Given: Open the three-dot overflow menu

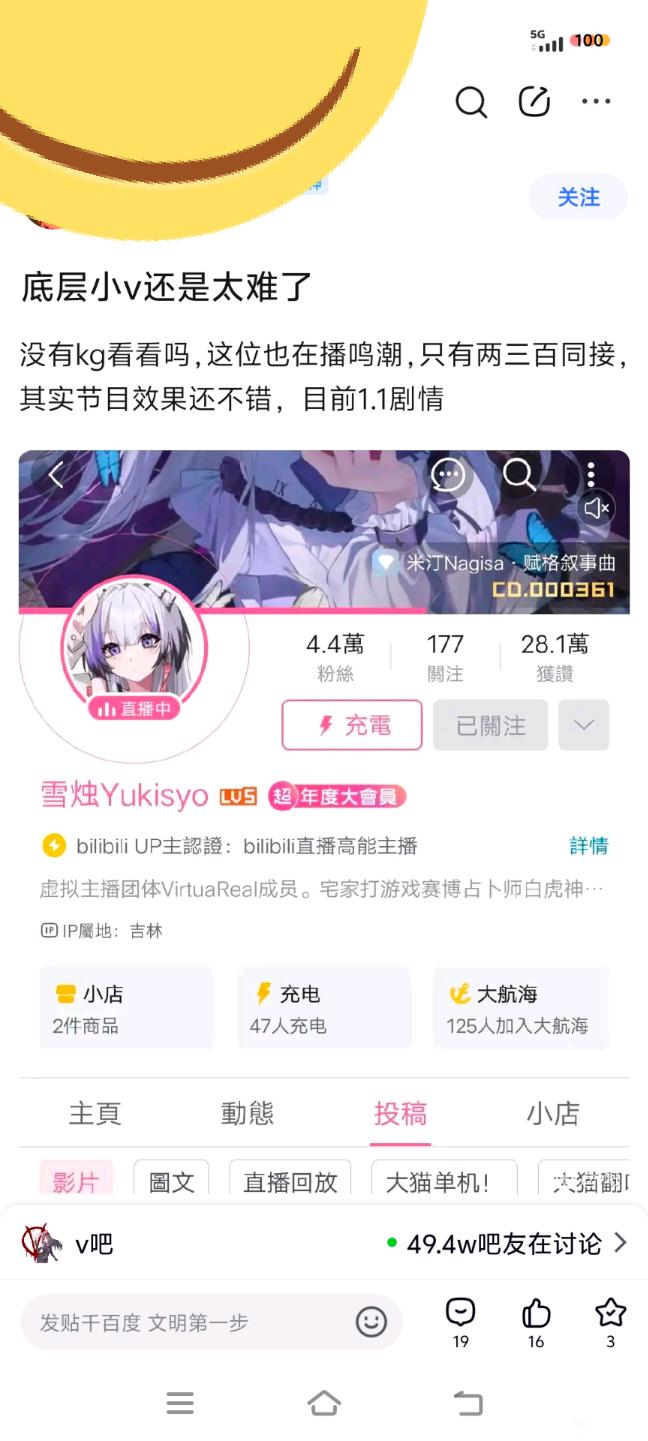Looking at the screenshot, I should point(596,101).
